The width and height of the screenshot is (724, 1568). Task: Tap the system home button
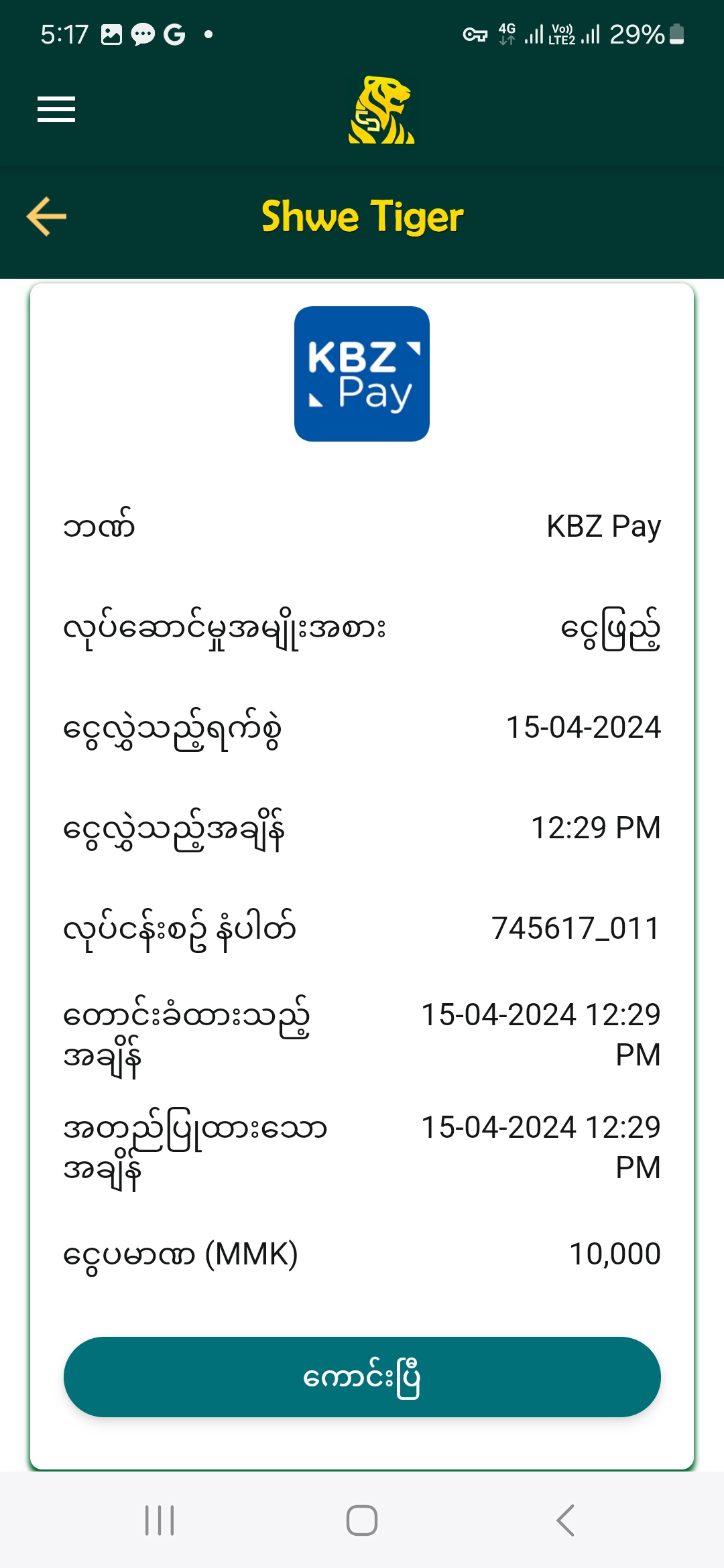click(x=362, y=1520)
